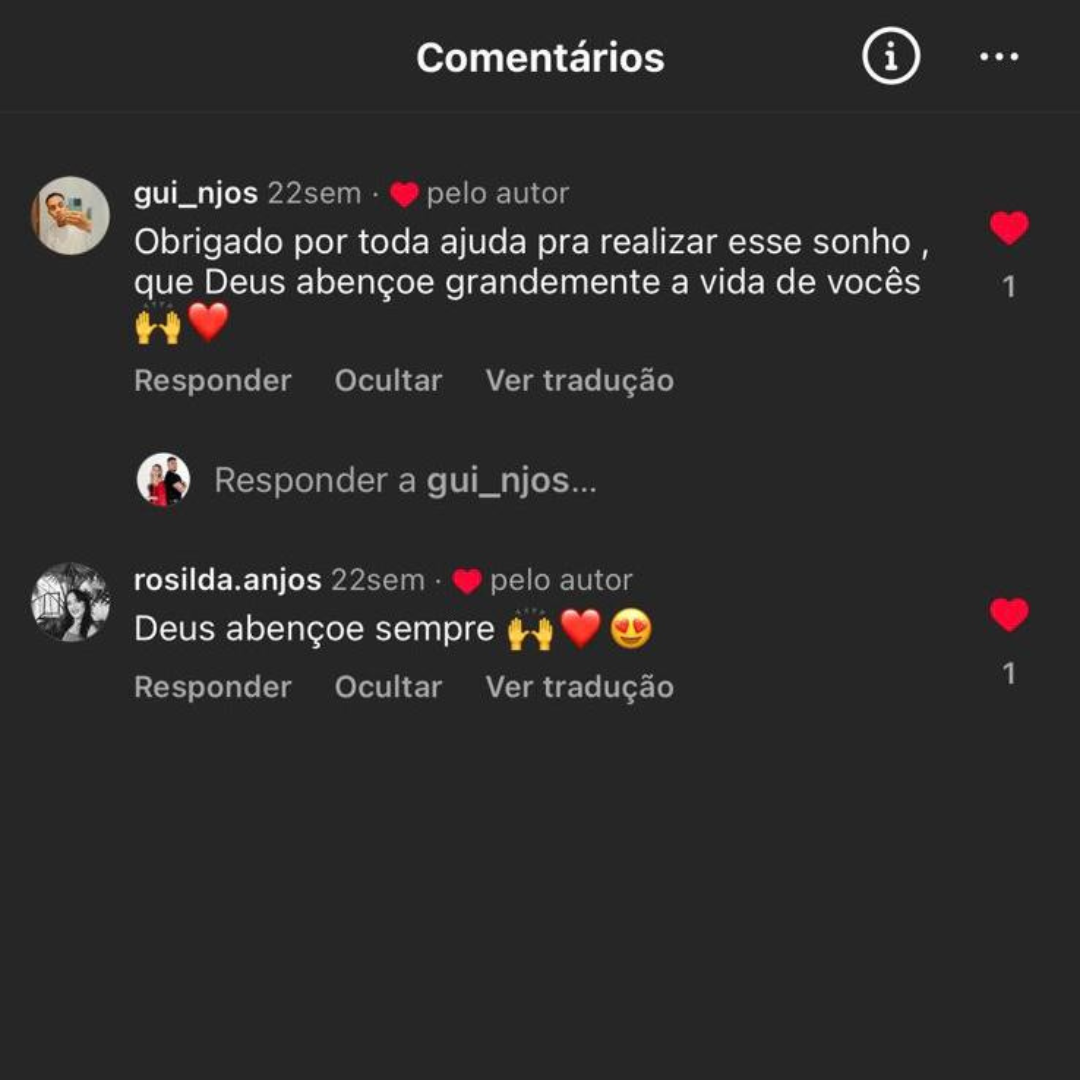View translation of gui_njos's comment
The height and width of the screenshot is (1080, 1080).
point(579,381)
